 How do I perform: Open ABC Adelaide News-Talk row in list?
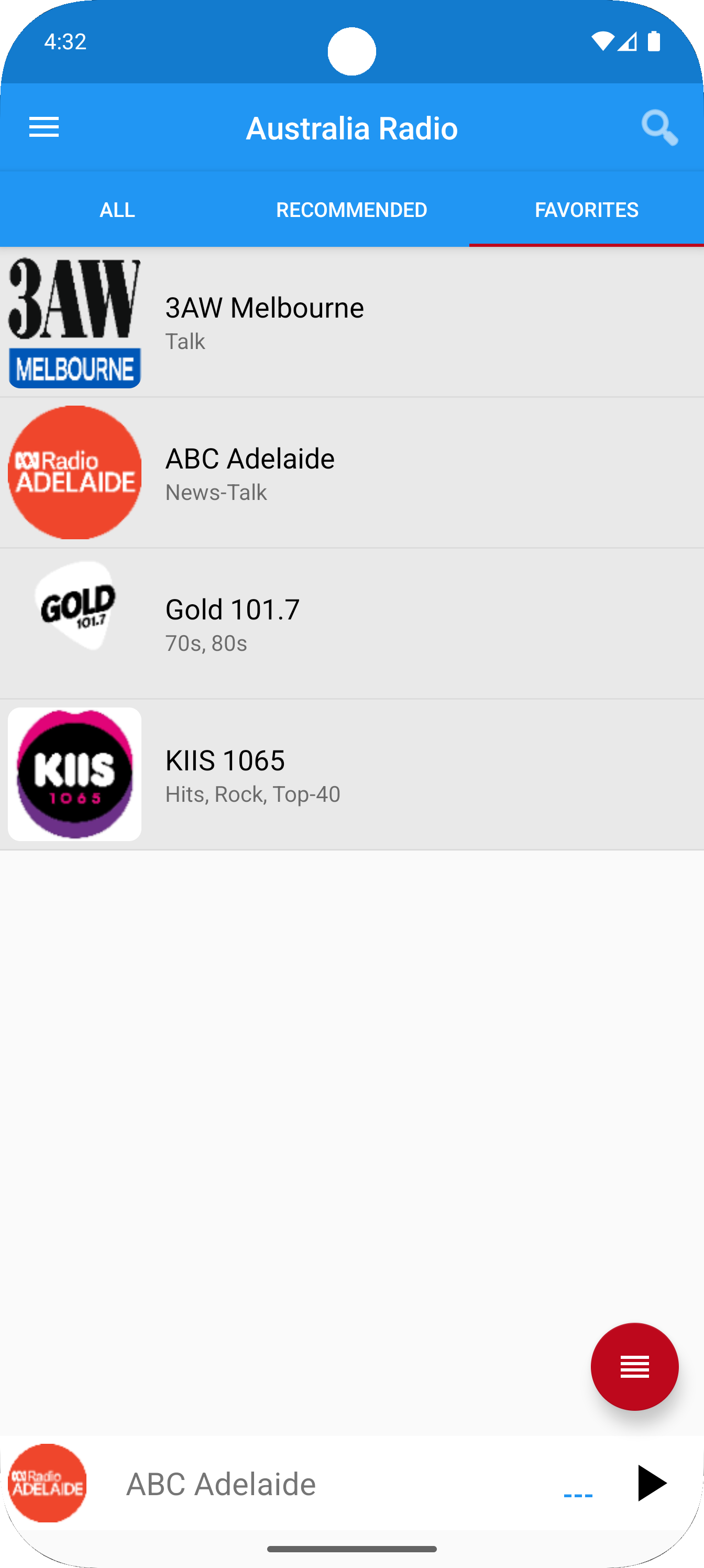(351, 474)
